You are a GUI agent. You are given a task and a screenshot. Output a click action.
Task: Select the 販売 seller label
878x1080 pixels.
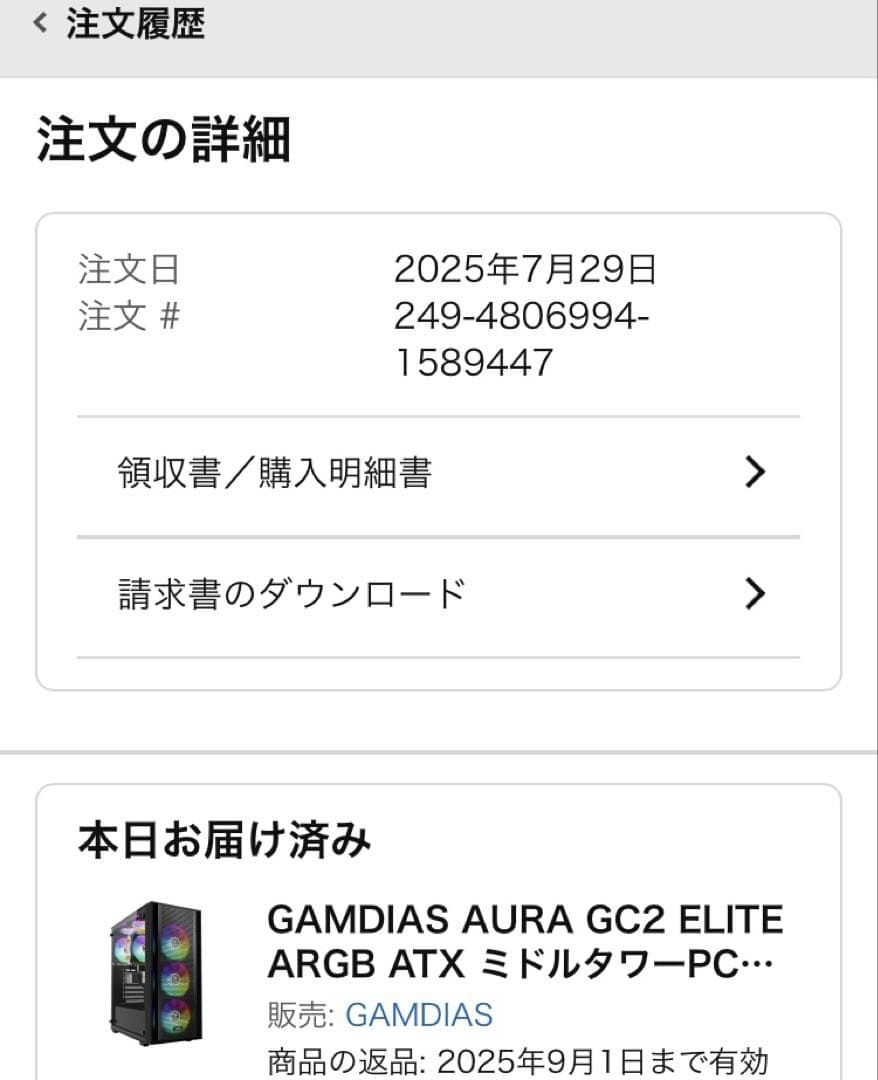[292, 1015]
